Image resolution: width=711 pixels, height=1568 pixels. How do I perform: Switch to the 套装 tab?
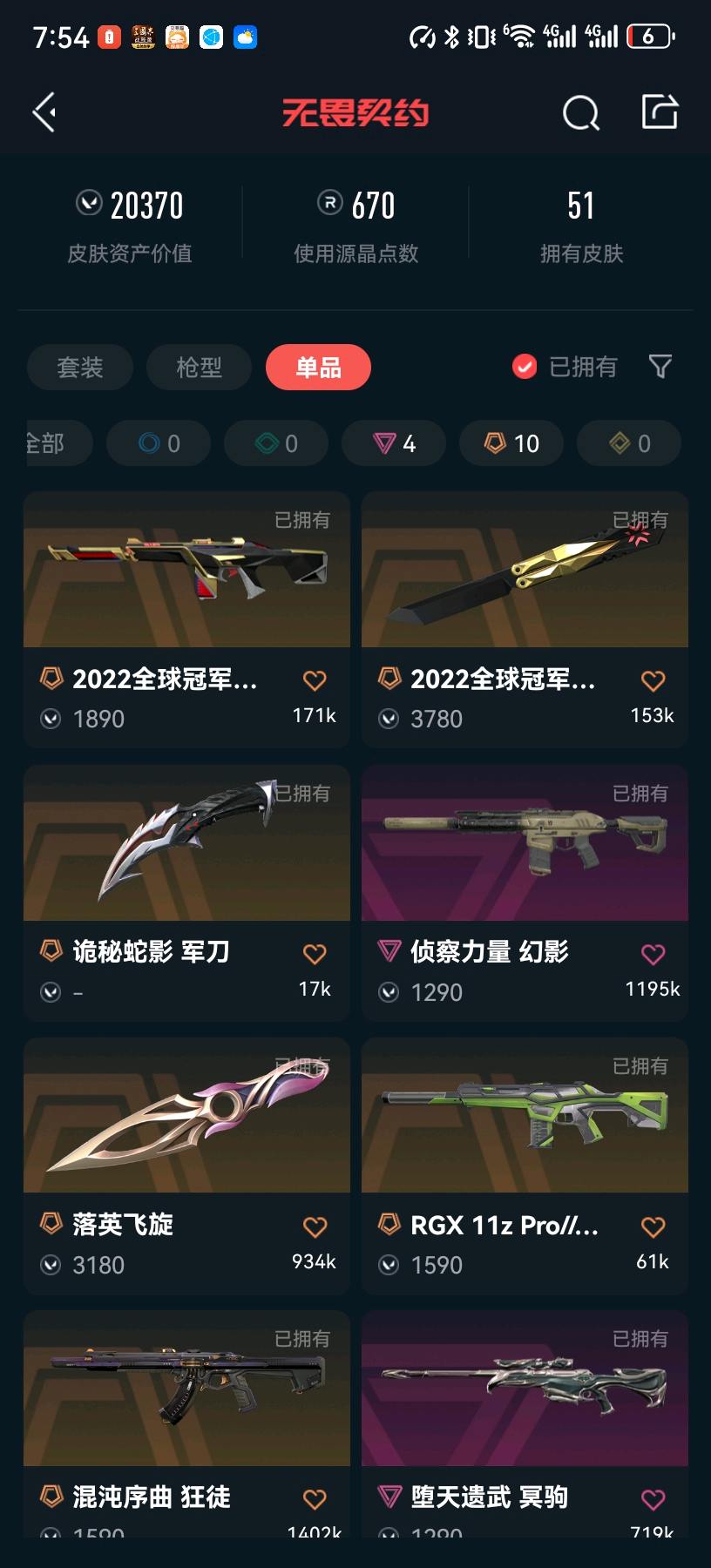tap(80, 368)
